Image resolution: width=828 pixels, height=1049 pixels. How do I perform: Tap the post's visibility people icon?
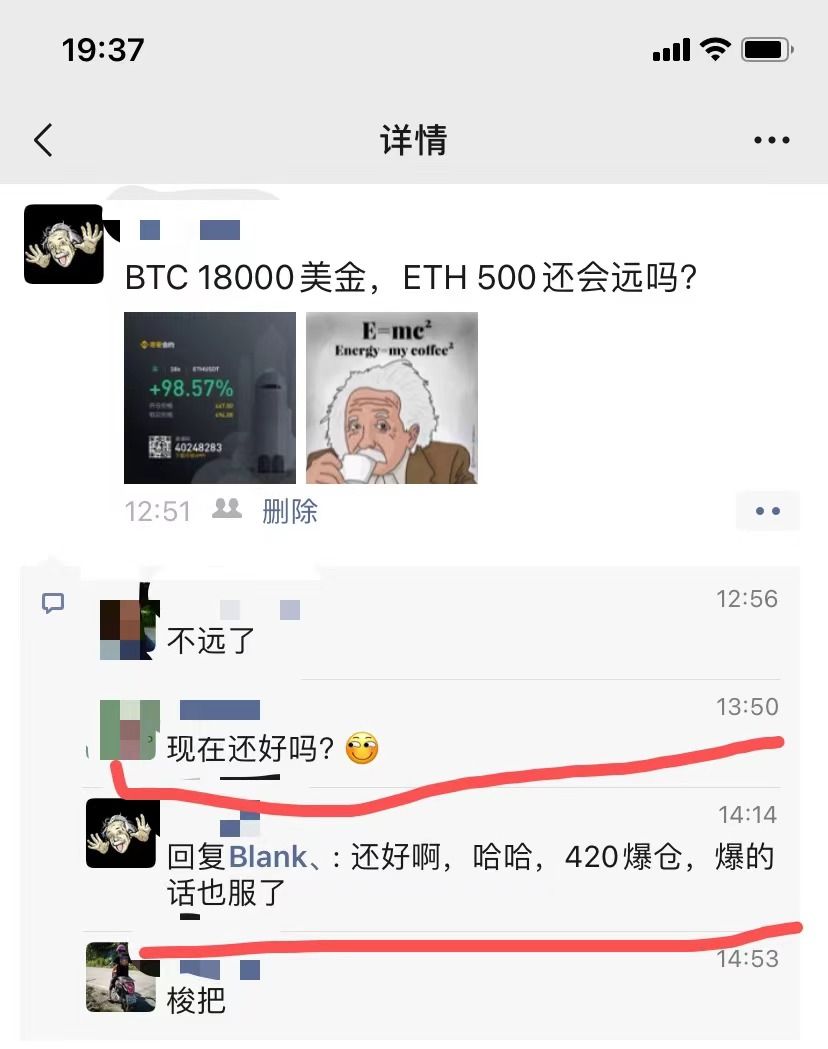click(227, 510)
